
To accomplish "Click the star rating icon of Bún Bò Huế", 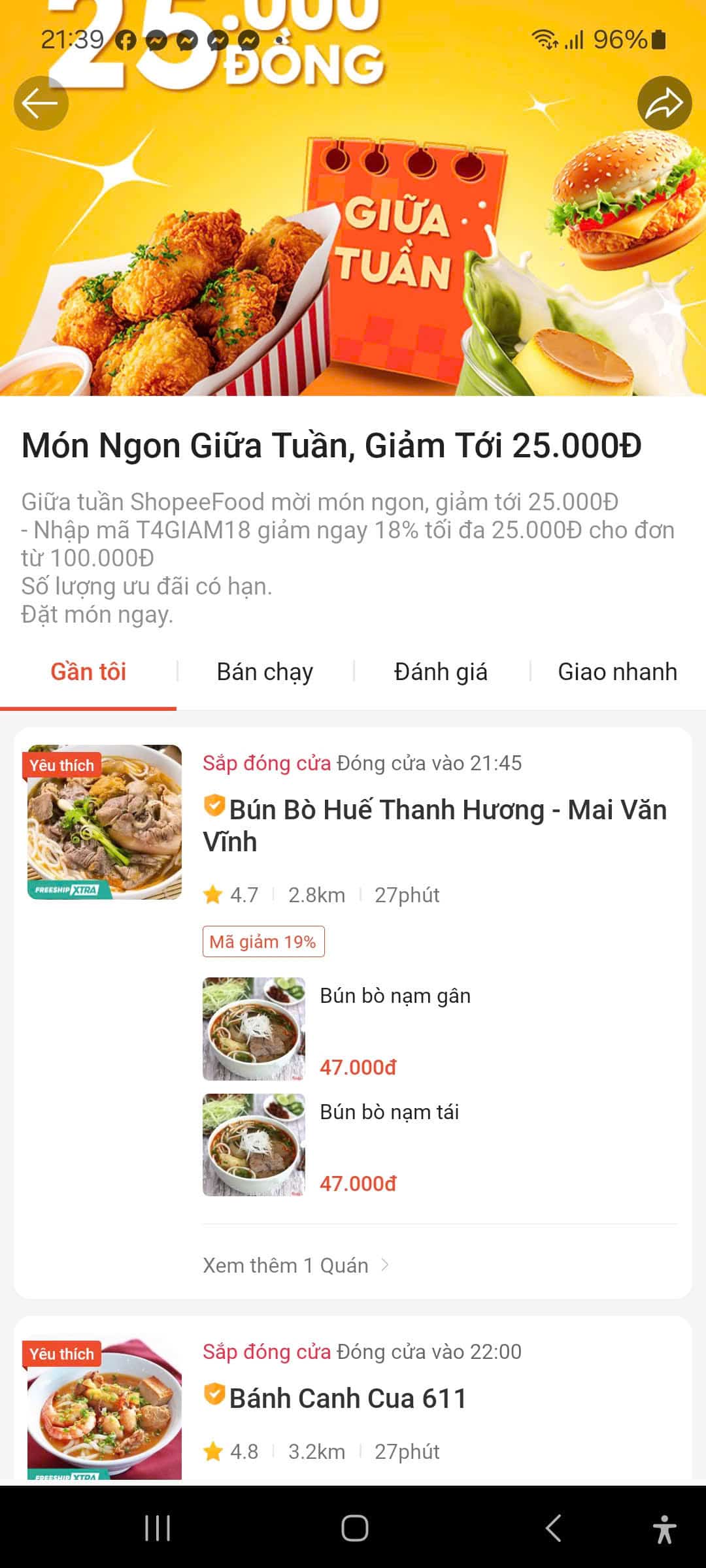I will click(x=212, y=895).
